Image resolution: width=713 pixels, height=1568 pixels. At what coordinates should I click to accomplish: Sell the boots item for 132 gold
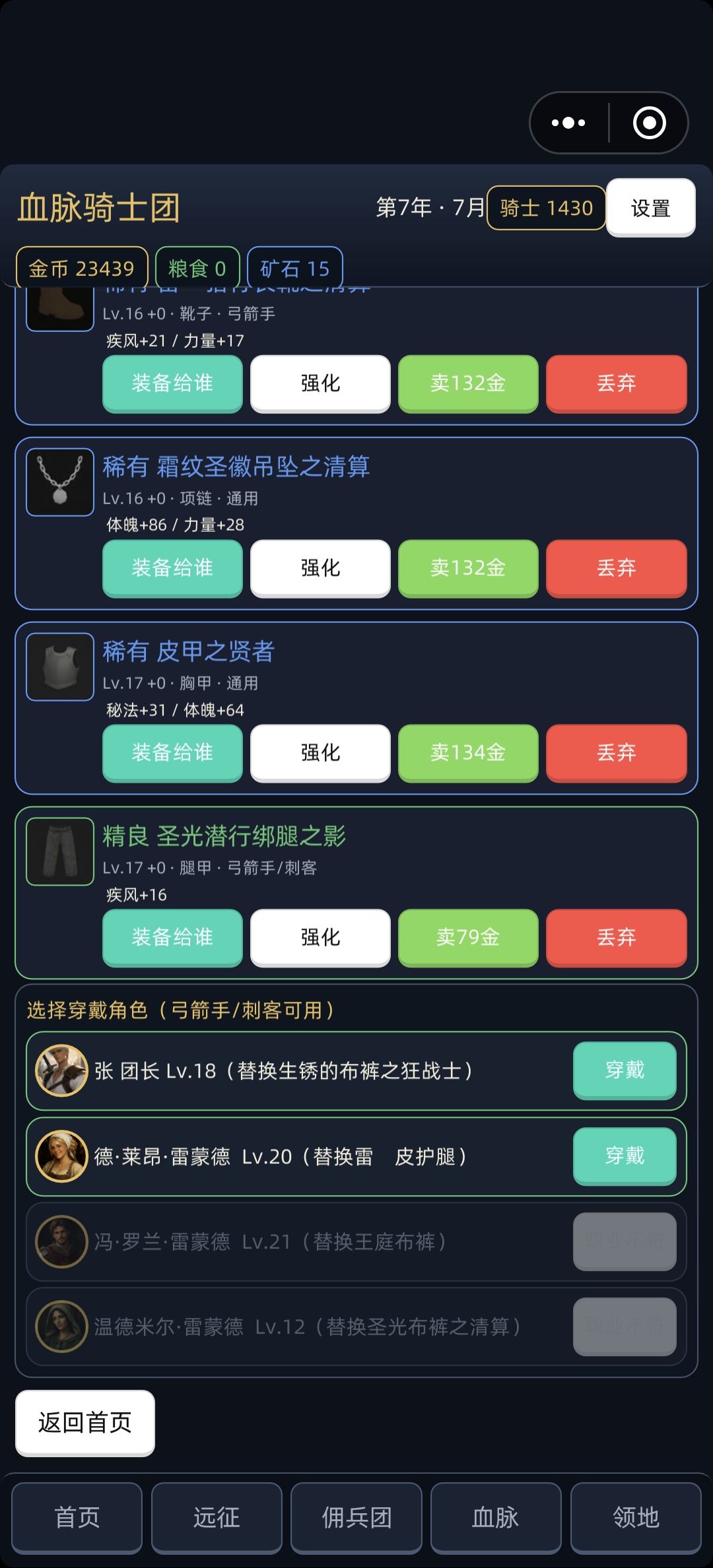pos(468,383)
